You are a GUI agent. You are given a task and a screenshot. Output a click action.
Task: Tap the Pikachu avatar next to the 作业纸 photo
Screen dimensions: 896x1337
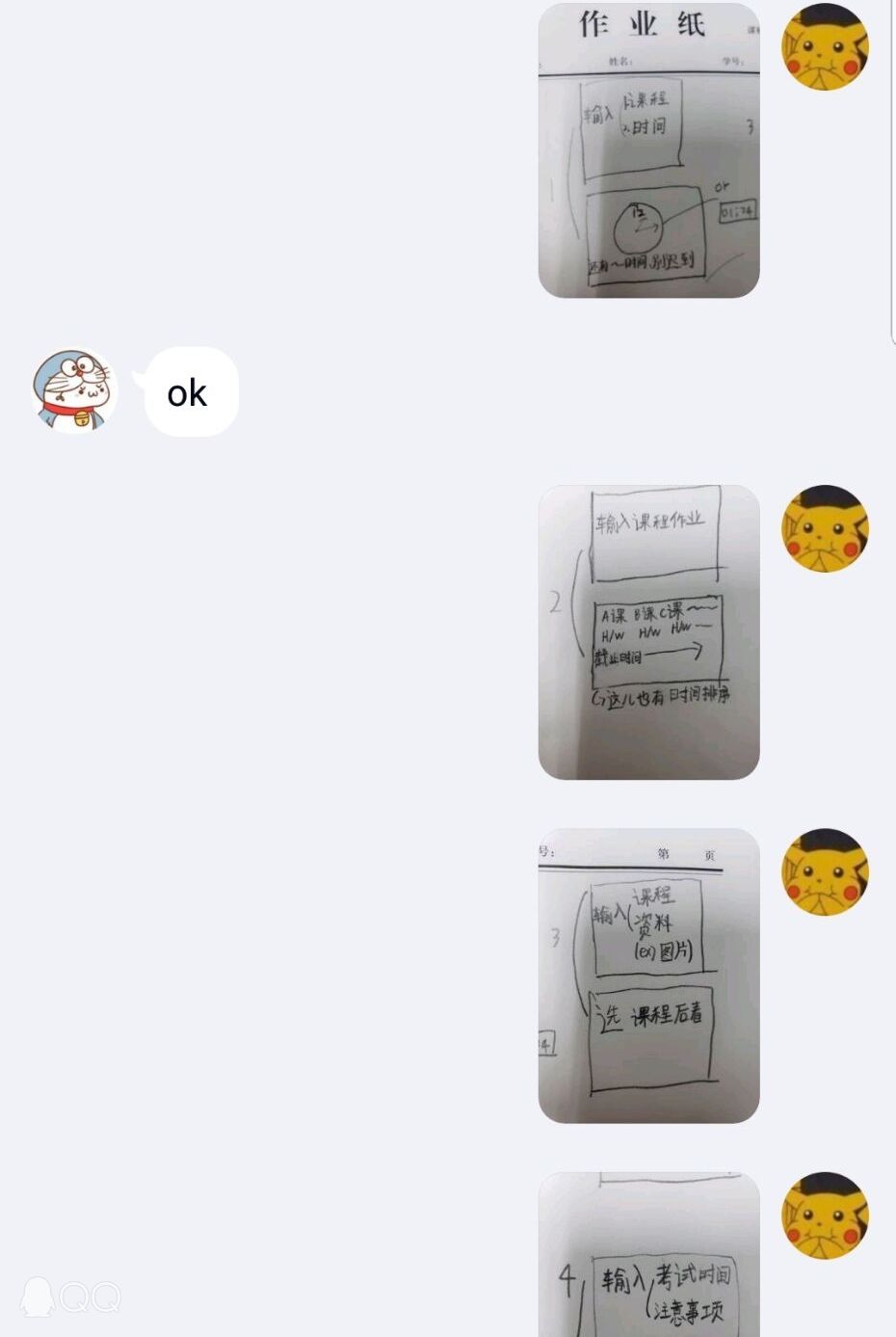coord(825,46)
